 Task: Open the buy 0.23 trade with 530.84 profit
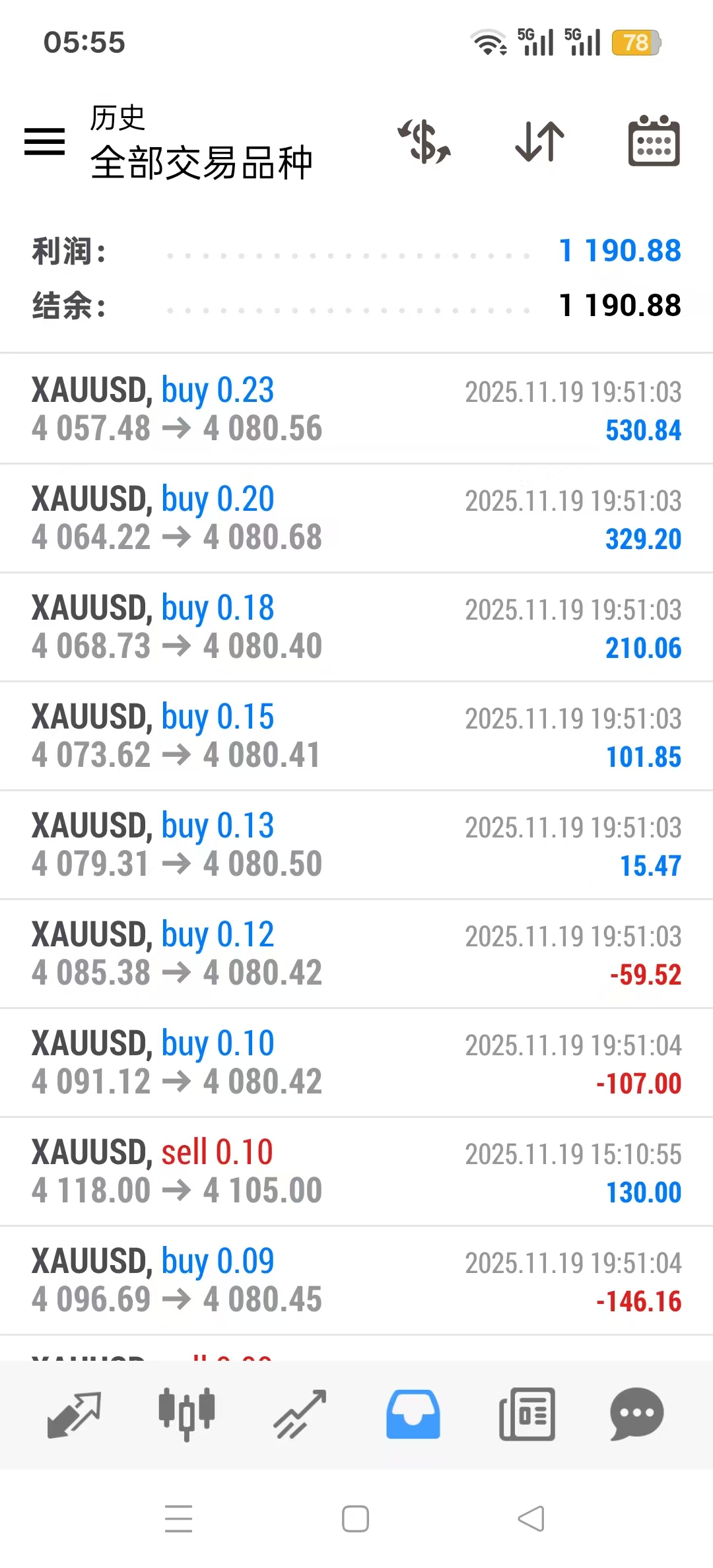[x=356, y=409]
